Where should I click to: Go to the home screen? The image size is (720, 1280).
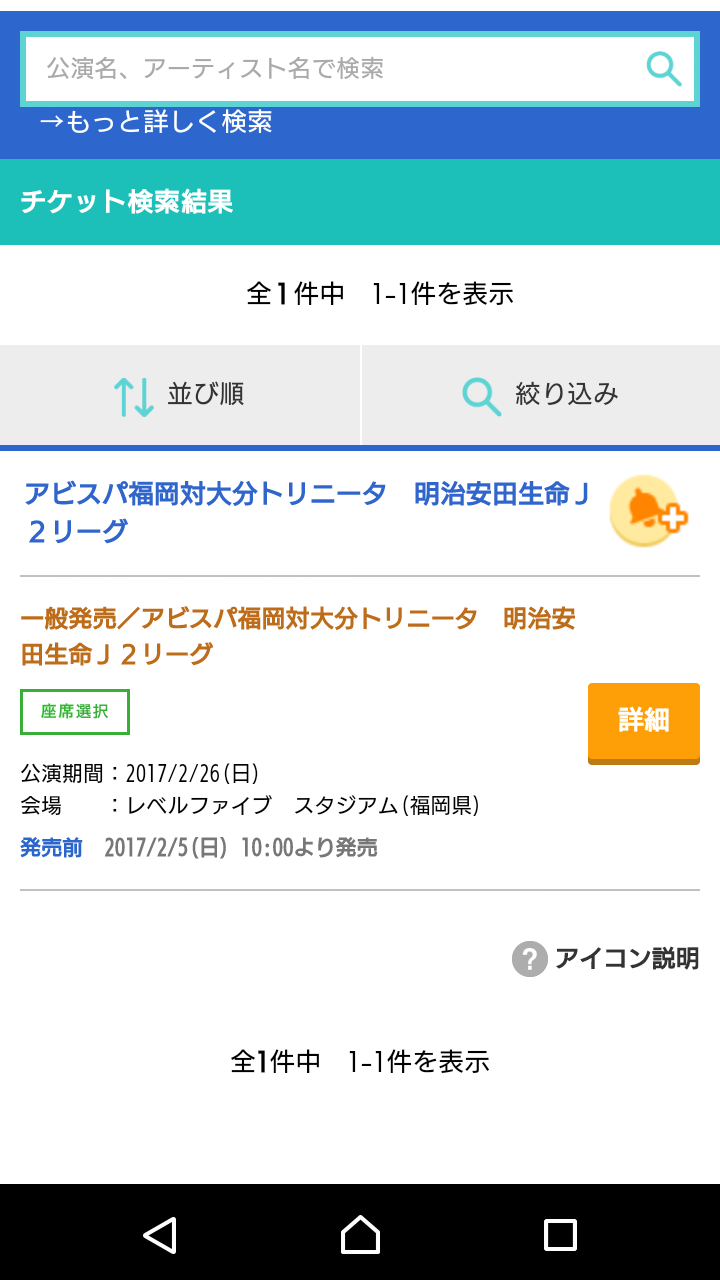[360, 1235]
